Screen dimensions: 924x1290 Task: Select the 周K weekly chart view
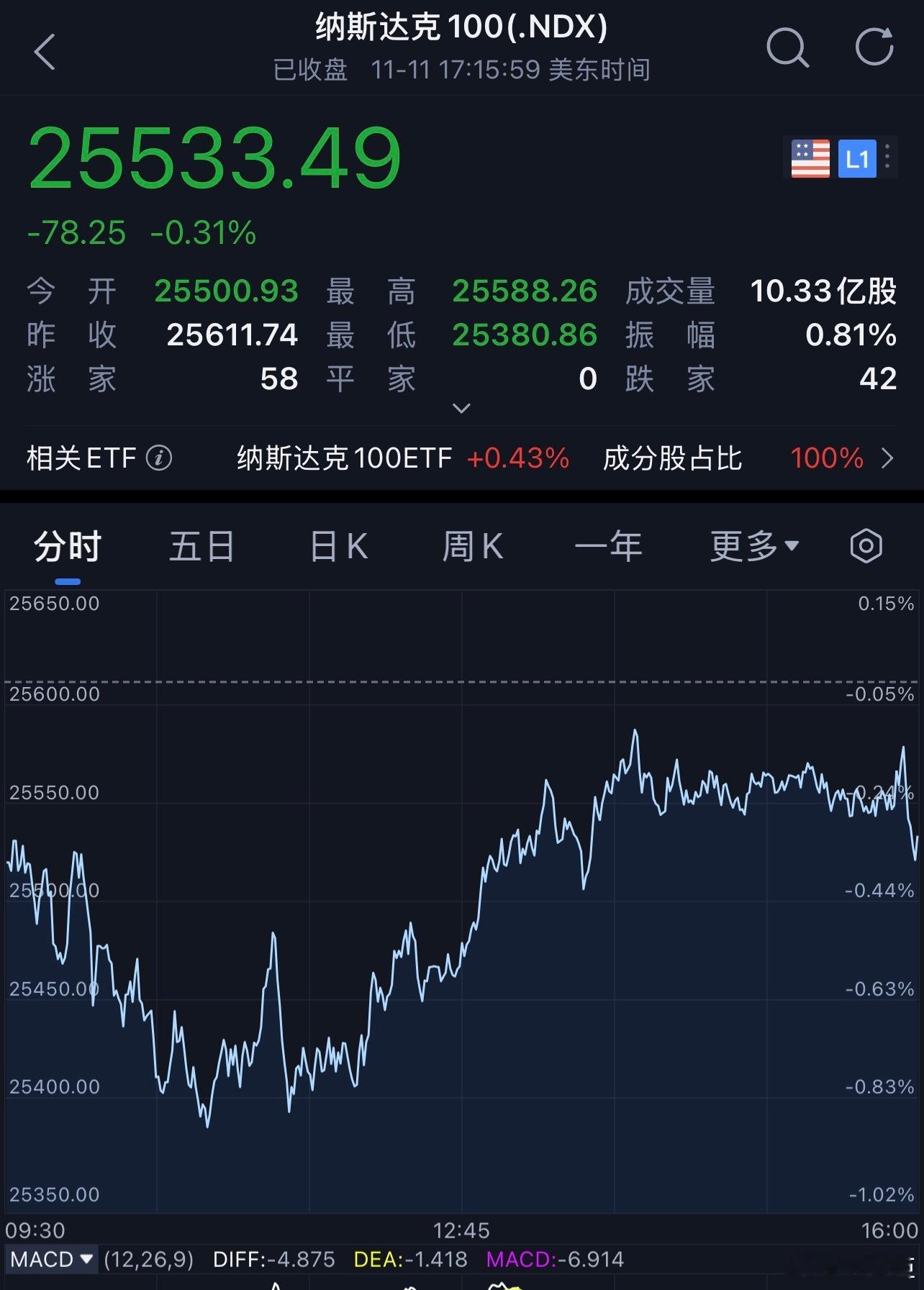(472, 546)
